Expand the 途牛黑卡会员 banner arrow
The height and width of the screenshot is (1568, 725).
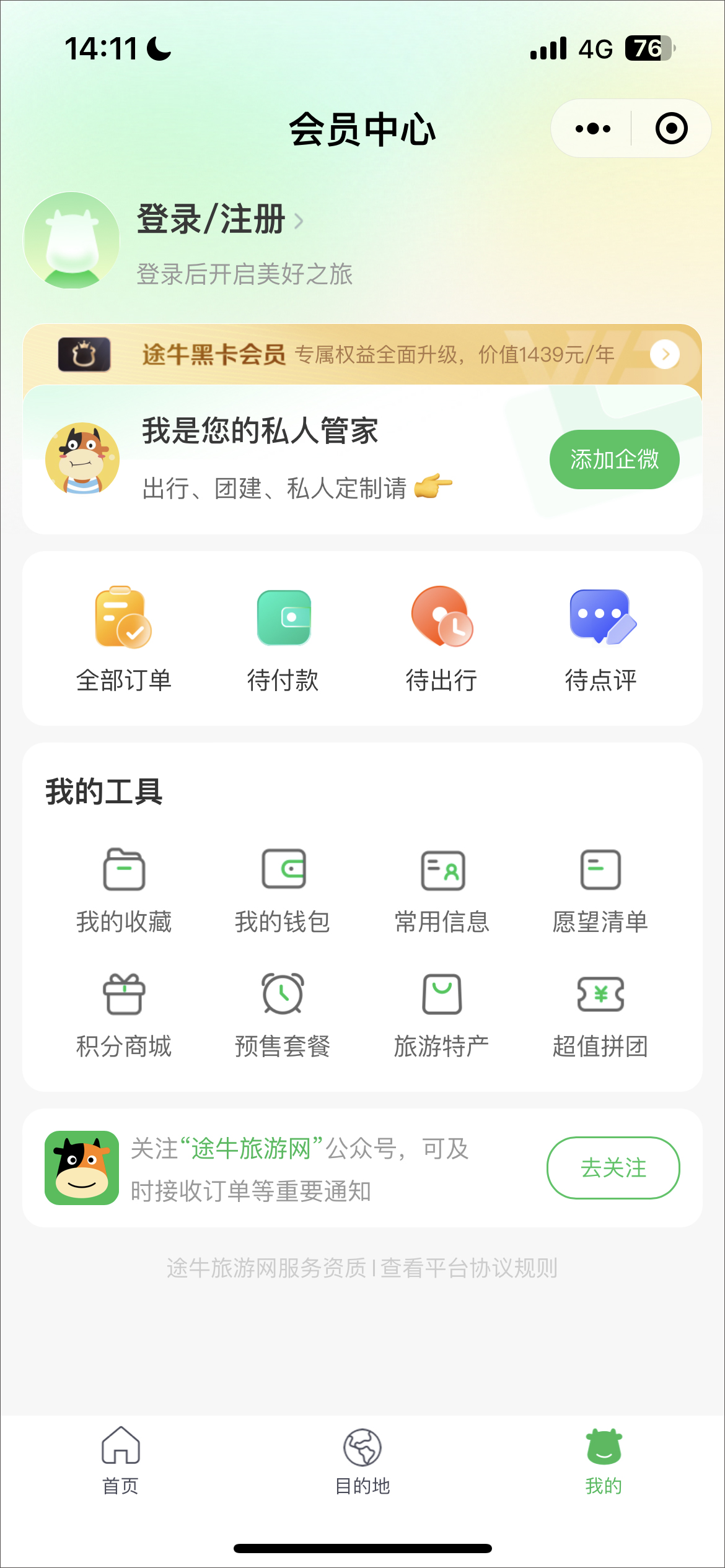[x=665, y=355]
